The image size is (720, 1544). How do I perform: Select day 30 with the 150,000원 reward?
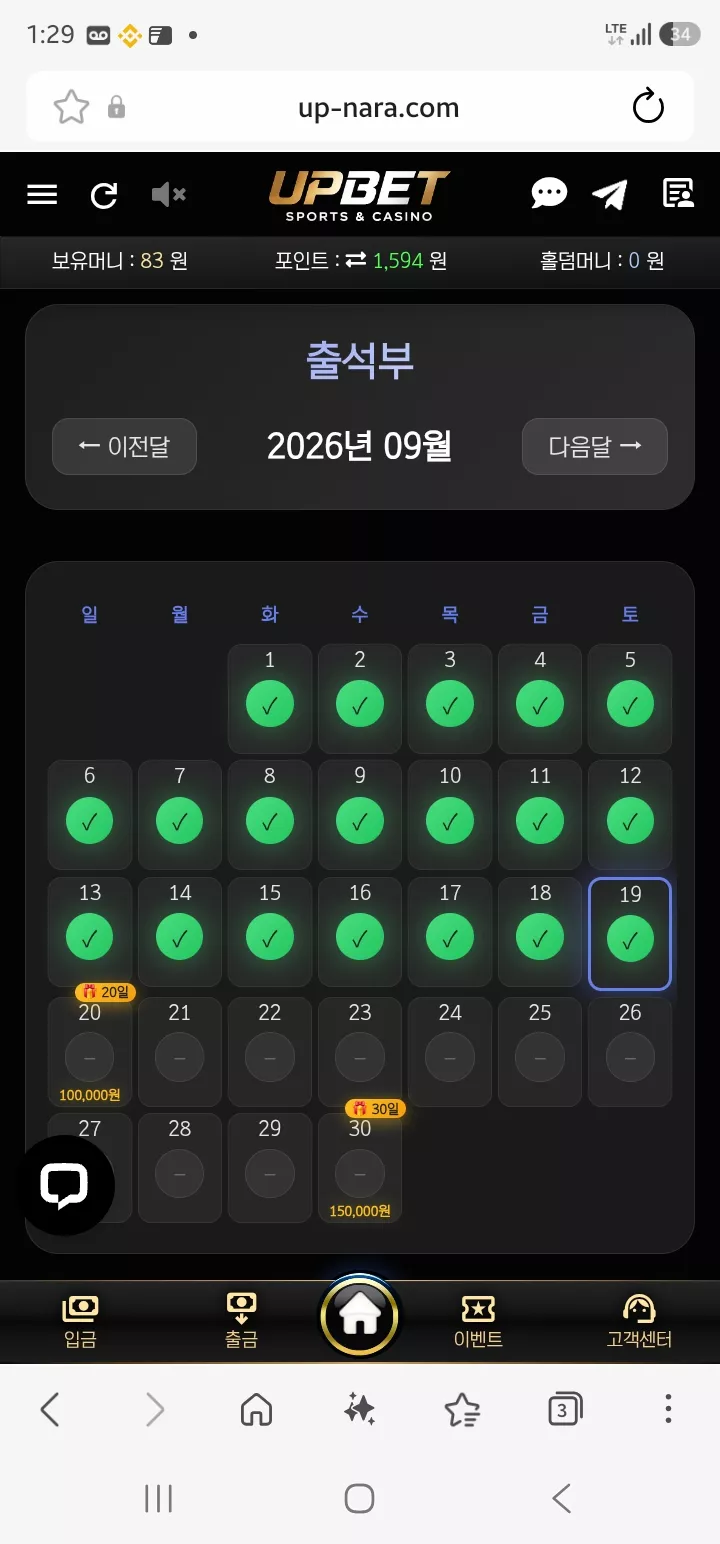(360, 1167)
